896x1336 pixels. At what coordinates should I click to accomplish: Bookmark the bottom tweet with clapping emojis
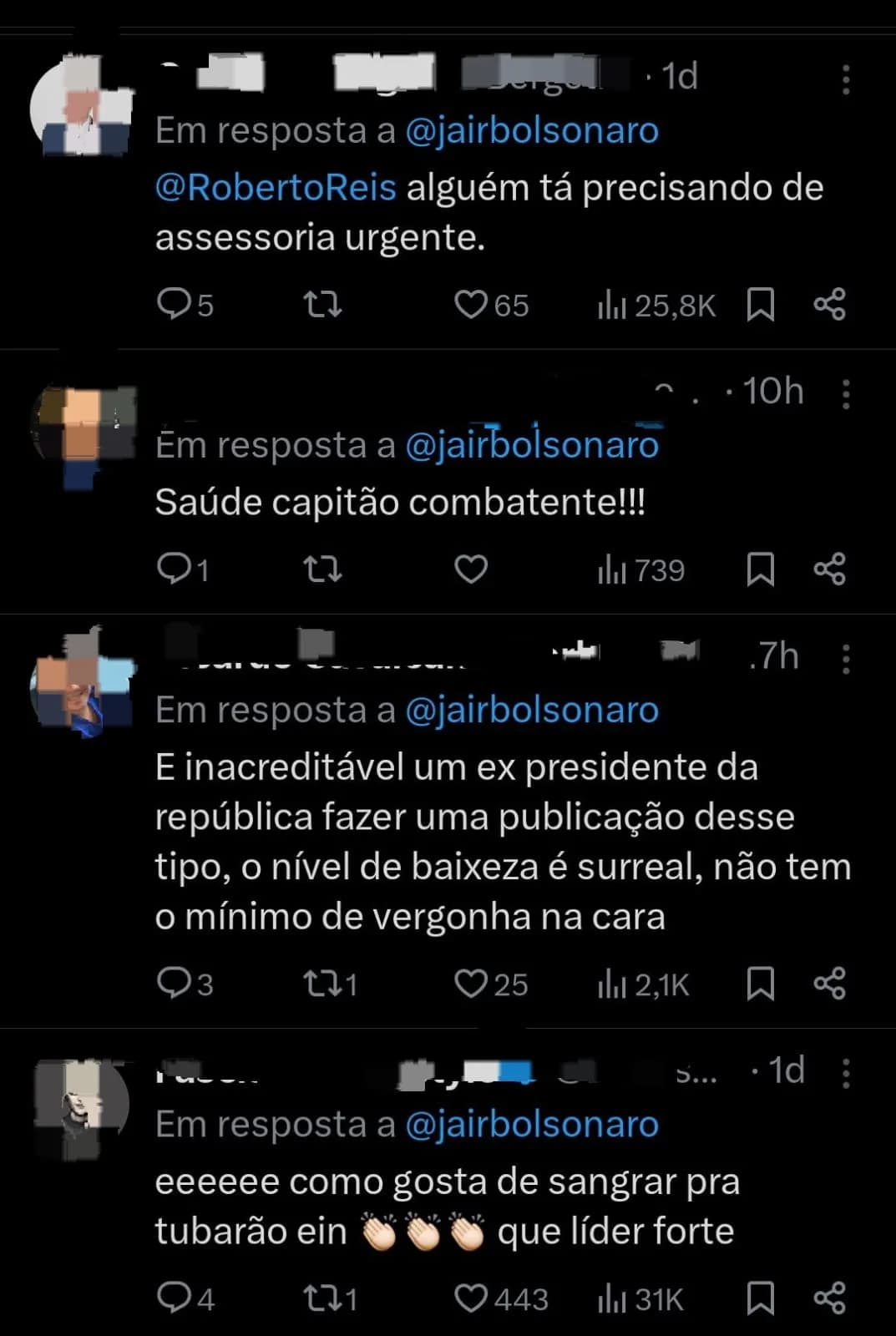tap(761, 1297)
